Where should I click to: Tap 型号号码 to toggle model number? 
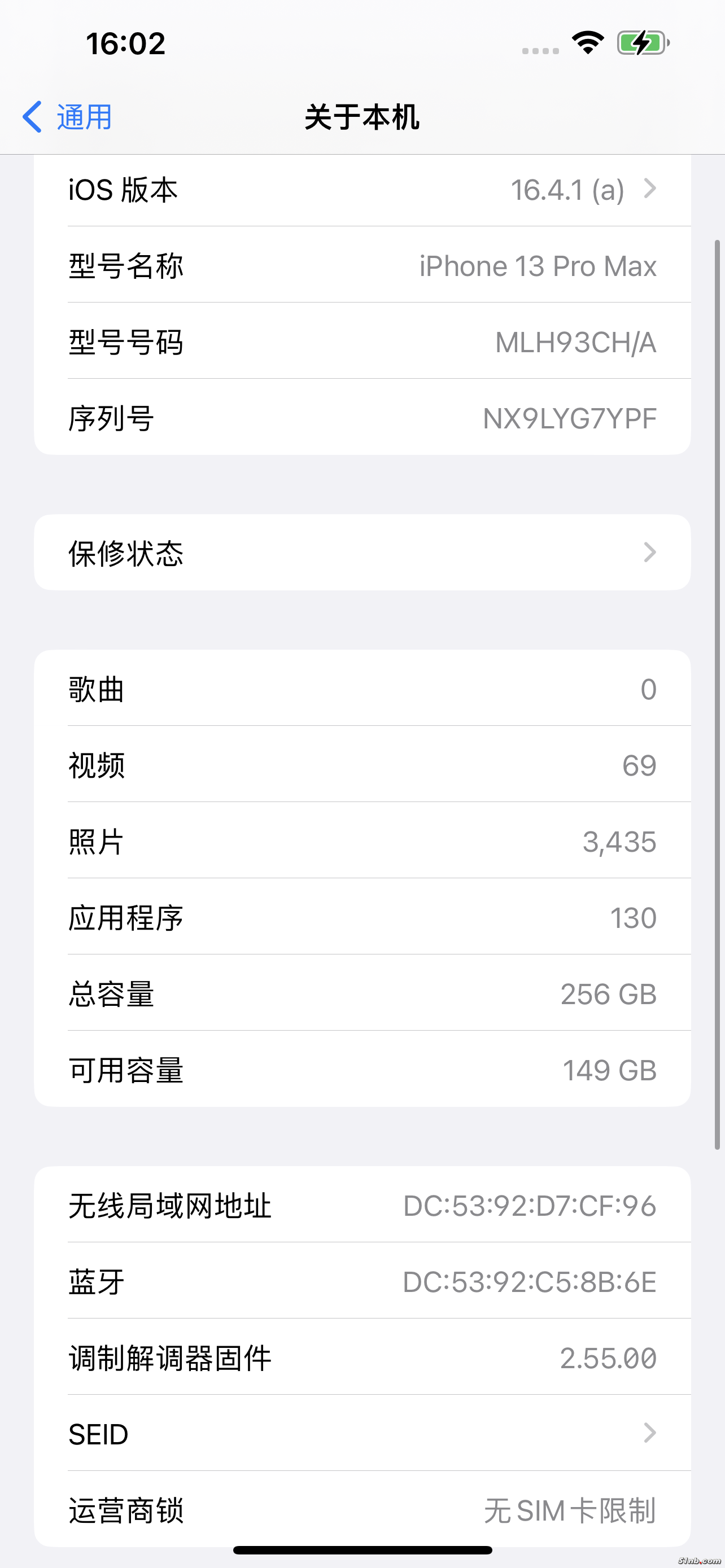tap(361, 341)
